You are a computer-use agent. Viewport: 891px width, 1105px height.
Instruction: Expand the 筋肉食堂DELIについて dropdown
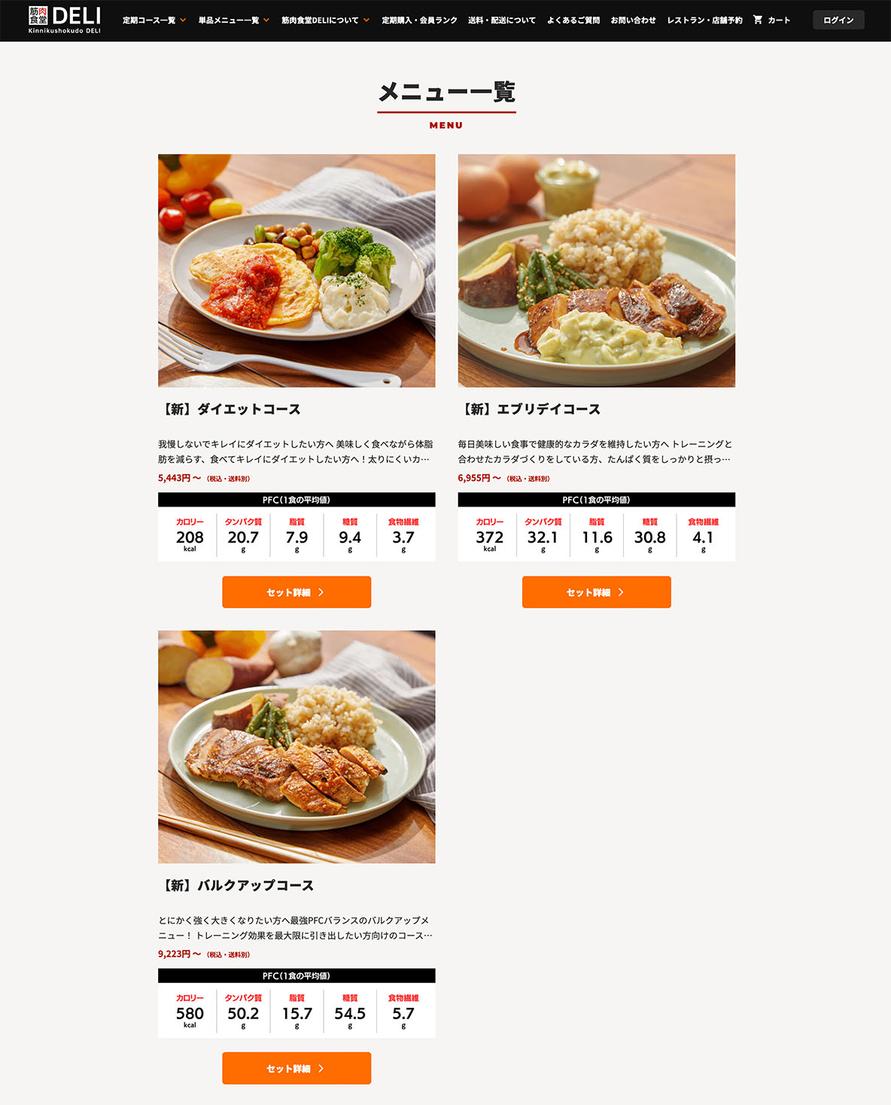coord(325,20)
